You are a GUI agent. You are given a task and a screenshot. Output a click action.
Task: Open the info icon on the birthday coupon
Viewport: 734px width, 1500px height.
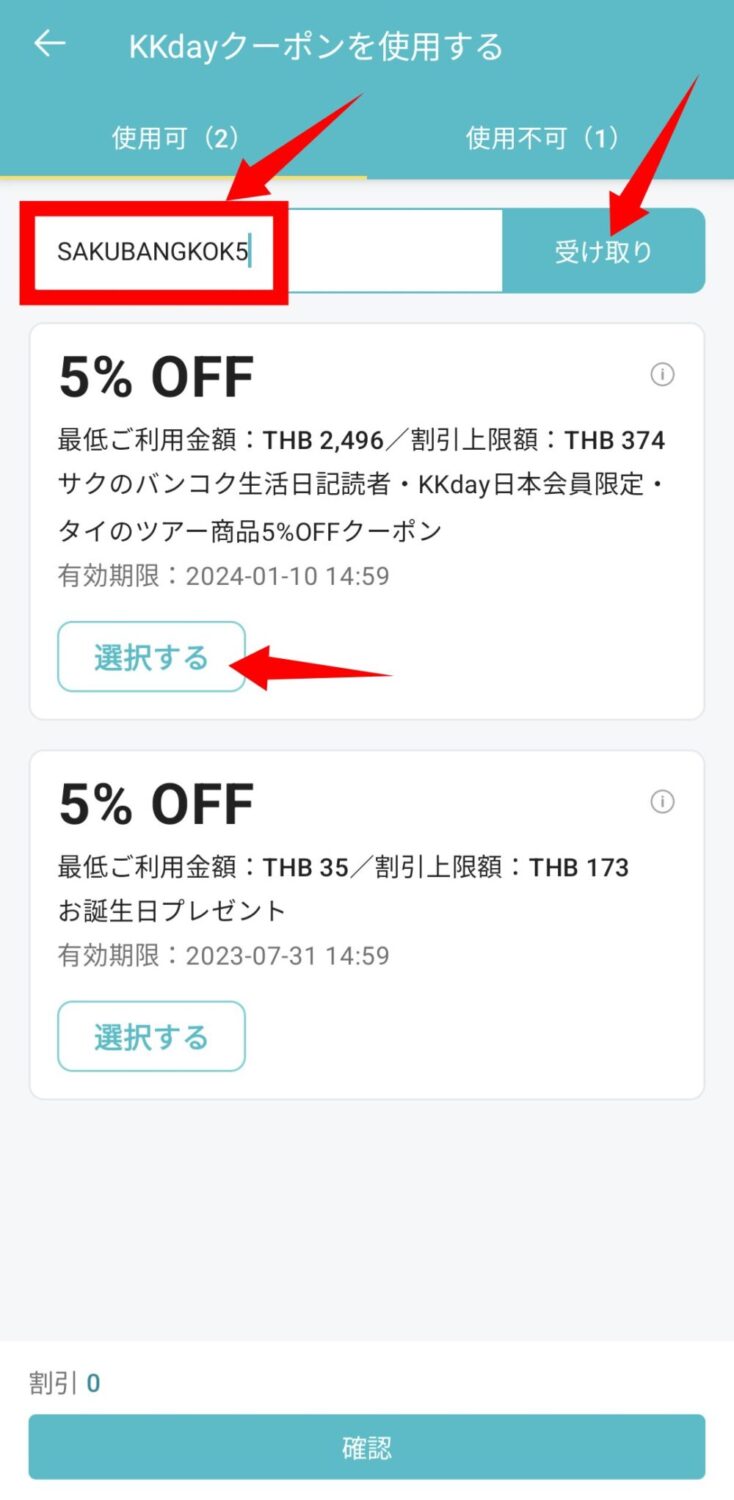pyautogui.click(x=662, y=802)
